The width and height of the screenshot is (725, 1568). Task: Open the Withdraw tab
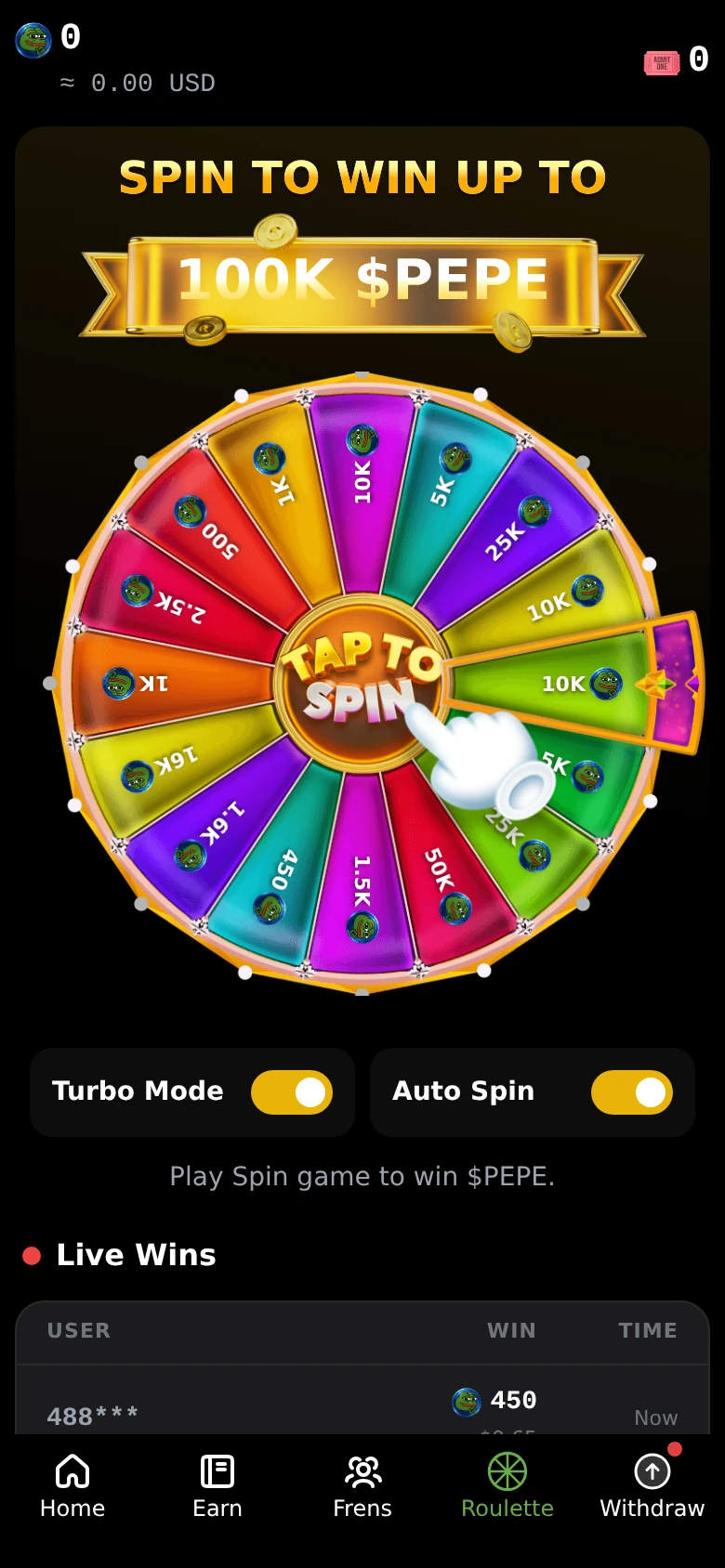tap(652, 1486)
